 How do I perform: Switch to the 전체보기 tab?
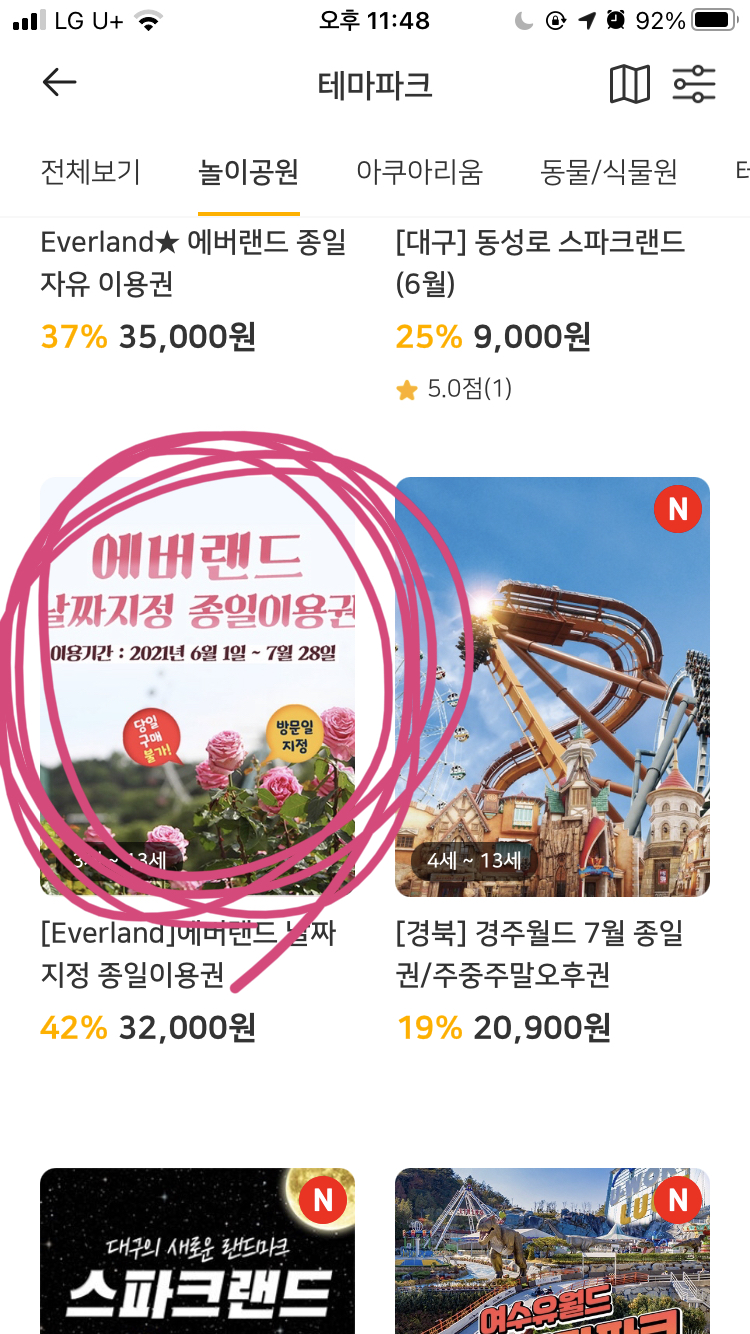(x=90, y=172)
